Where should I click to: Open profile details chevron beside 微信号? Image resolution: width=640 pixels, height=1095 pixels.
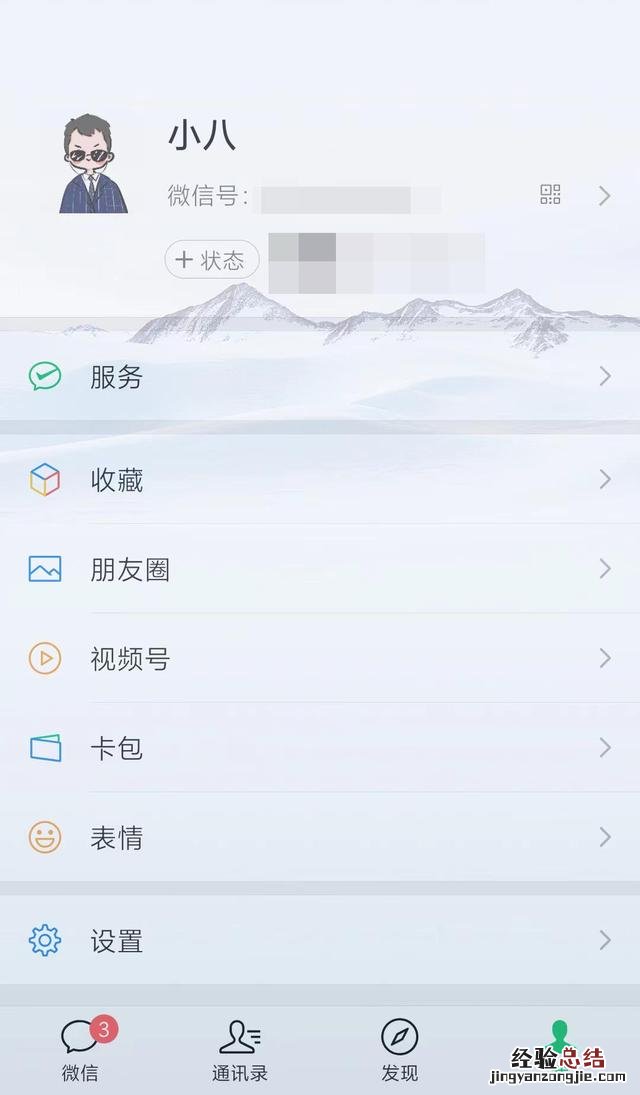tap(604, 196)
